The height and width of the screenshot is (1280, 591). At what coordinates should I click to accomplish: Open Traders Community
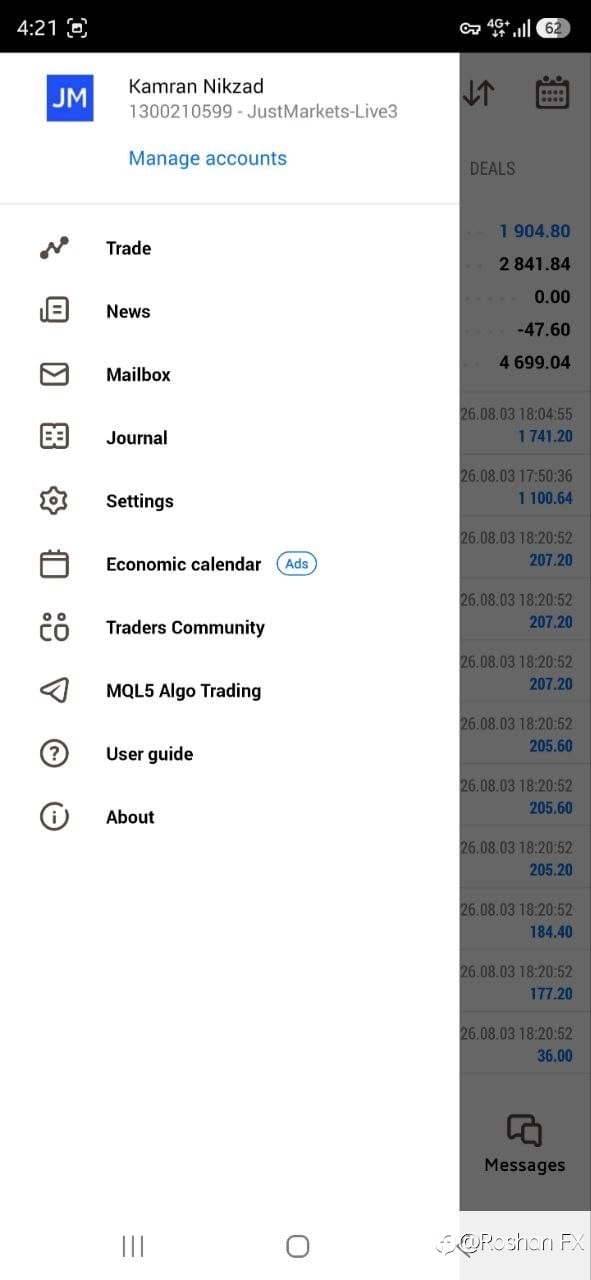[230, 627]
